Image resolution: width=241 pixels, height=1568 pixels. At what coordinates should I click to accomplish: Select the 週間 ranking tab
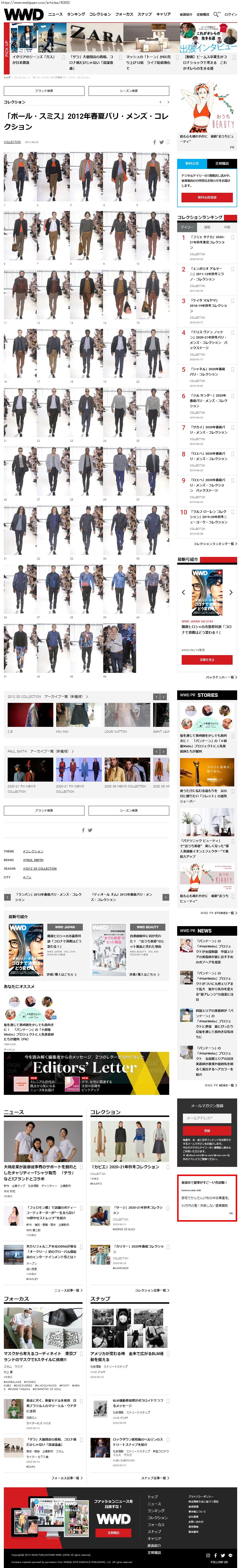207,227
